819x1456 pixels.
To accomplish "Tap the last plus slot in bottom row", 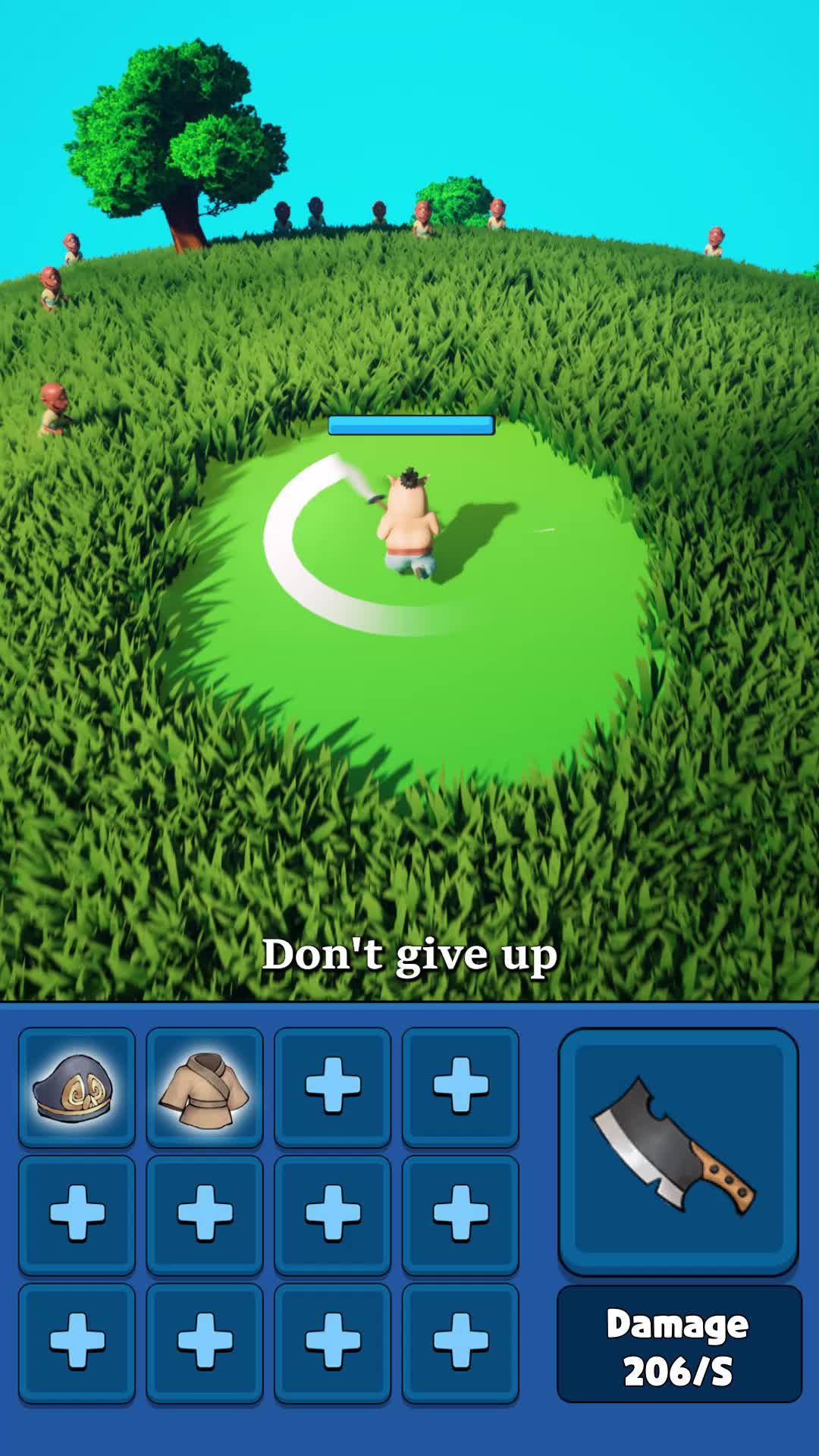I will pyautogui.click(x=460, y=1338).
